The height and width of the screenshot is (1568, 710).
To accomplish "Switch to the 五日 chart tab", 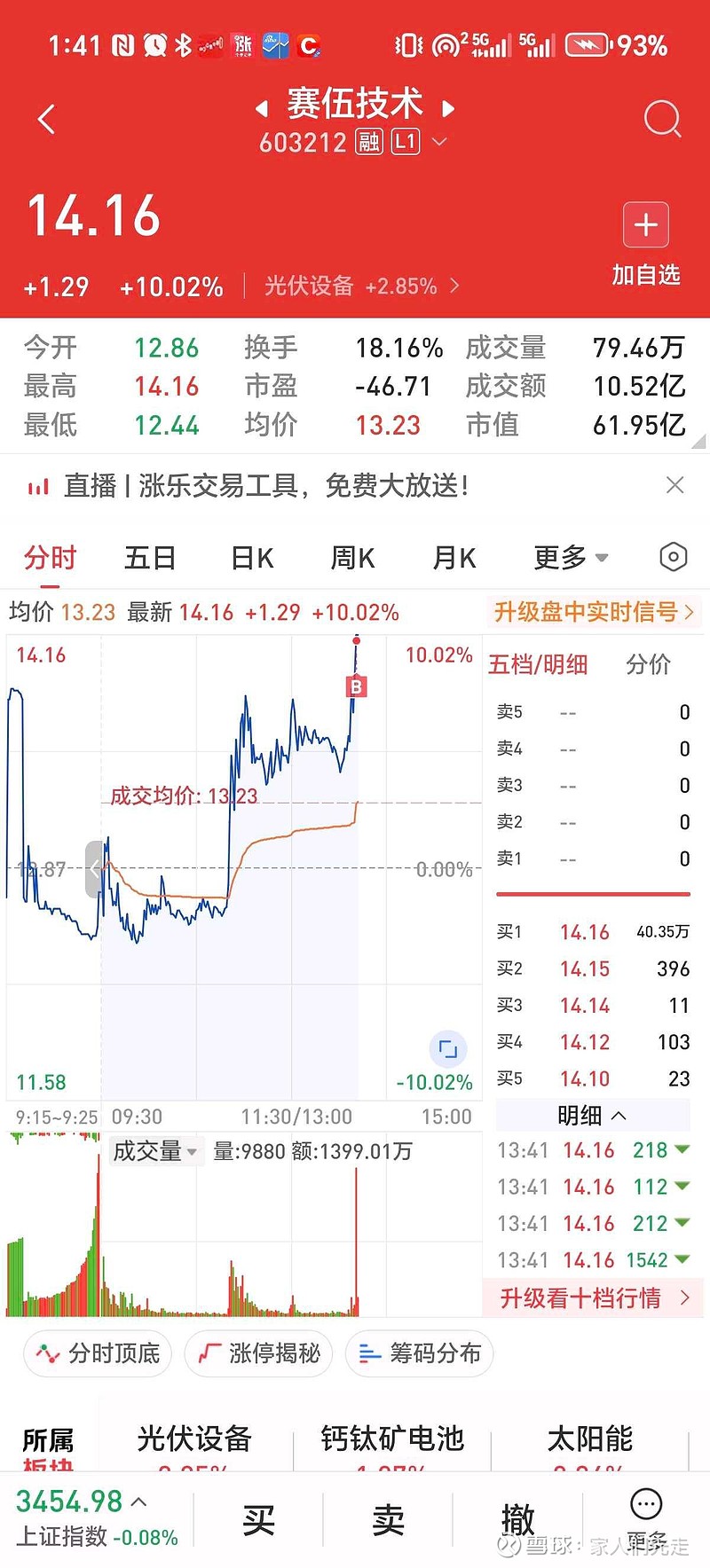I will 150,558.
